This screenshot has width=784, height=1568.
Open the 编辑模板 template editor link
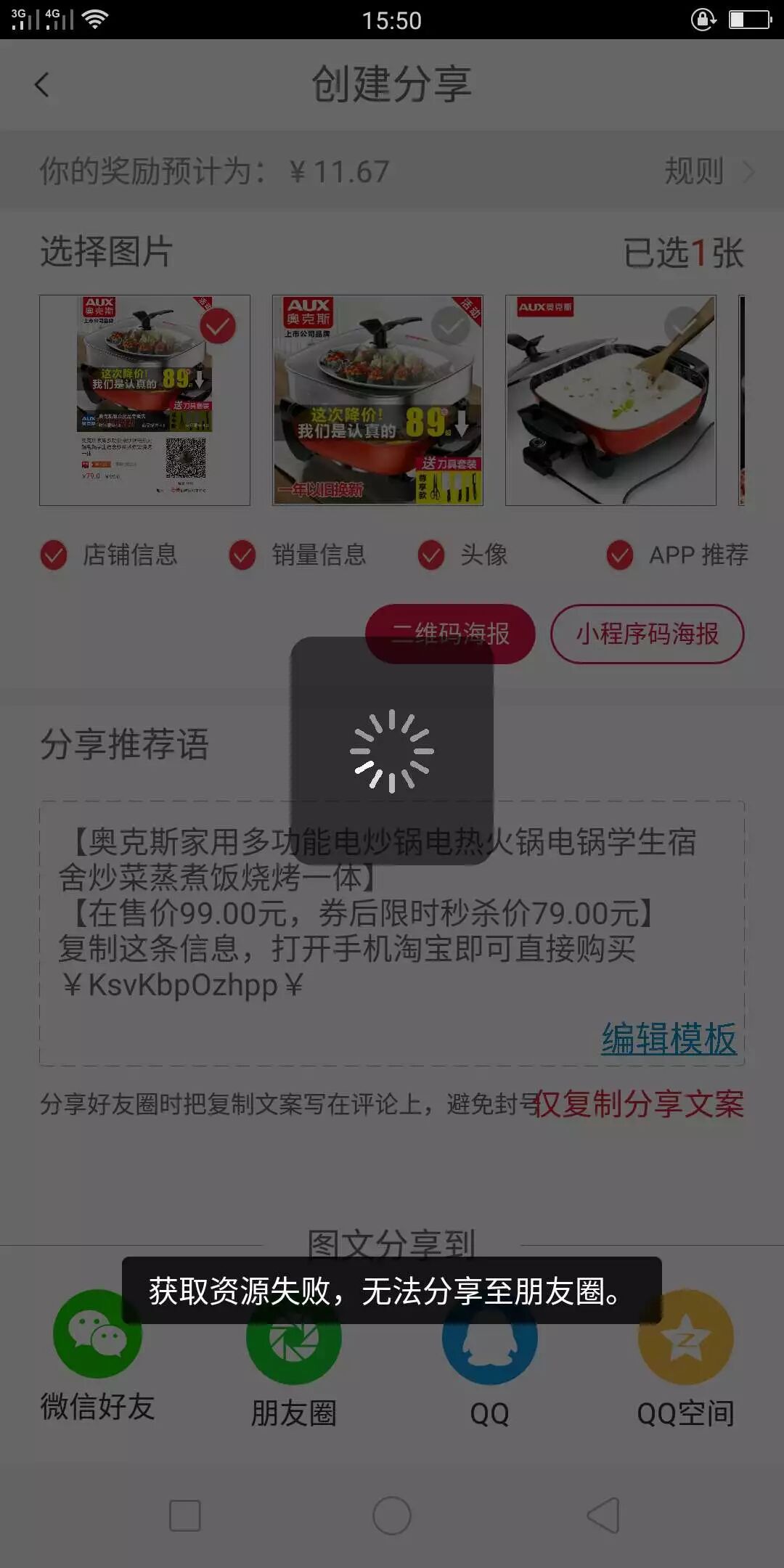click(x=669, y=1039)
